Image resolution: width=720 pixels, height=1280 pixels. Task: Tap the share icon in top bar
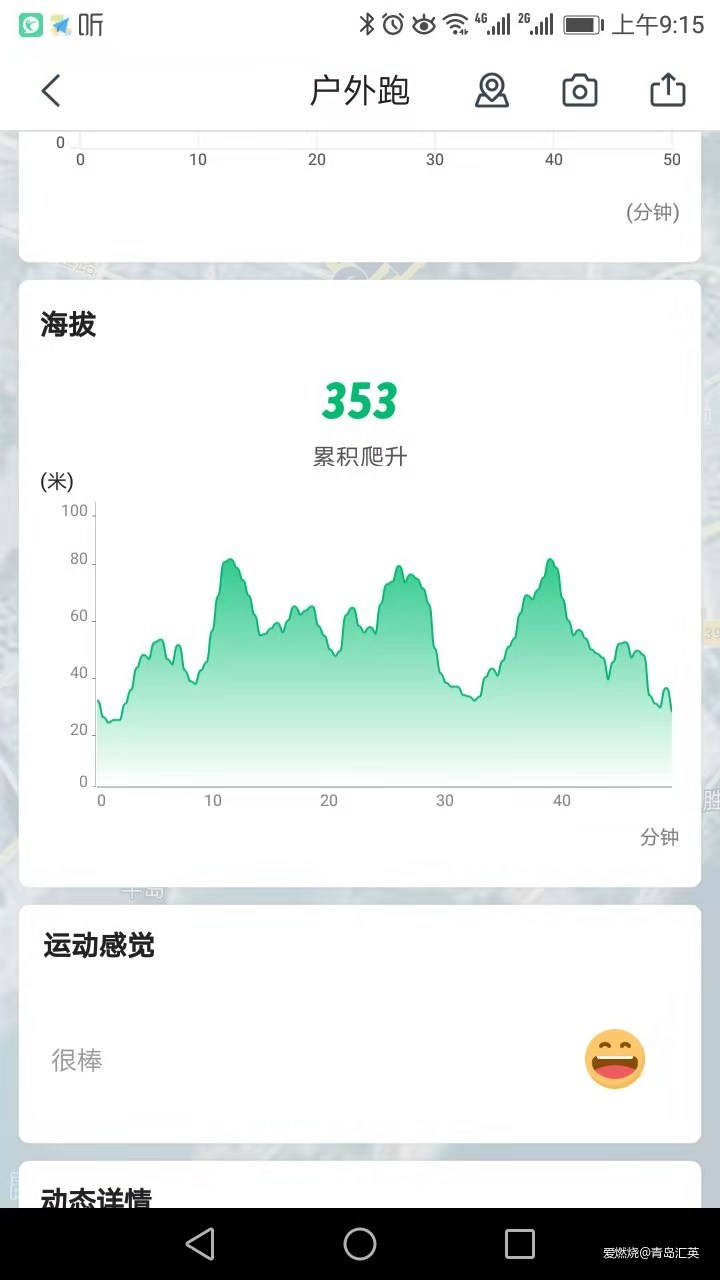click(x=667, y=89)
